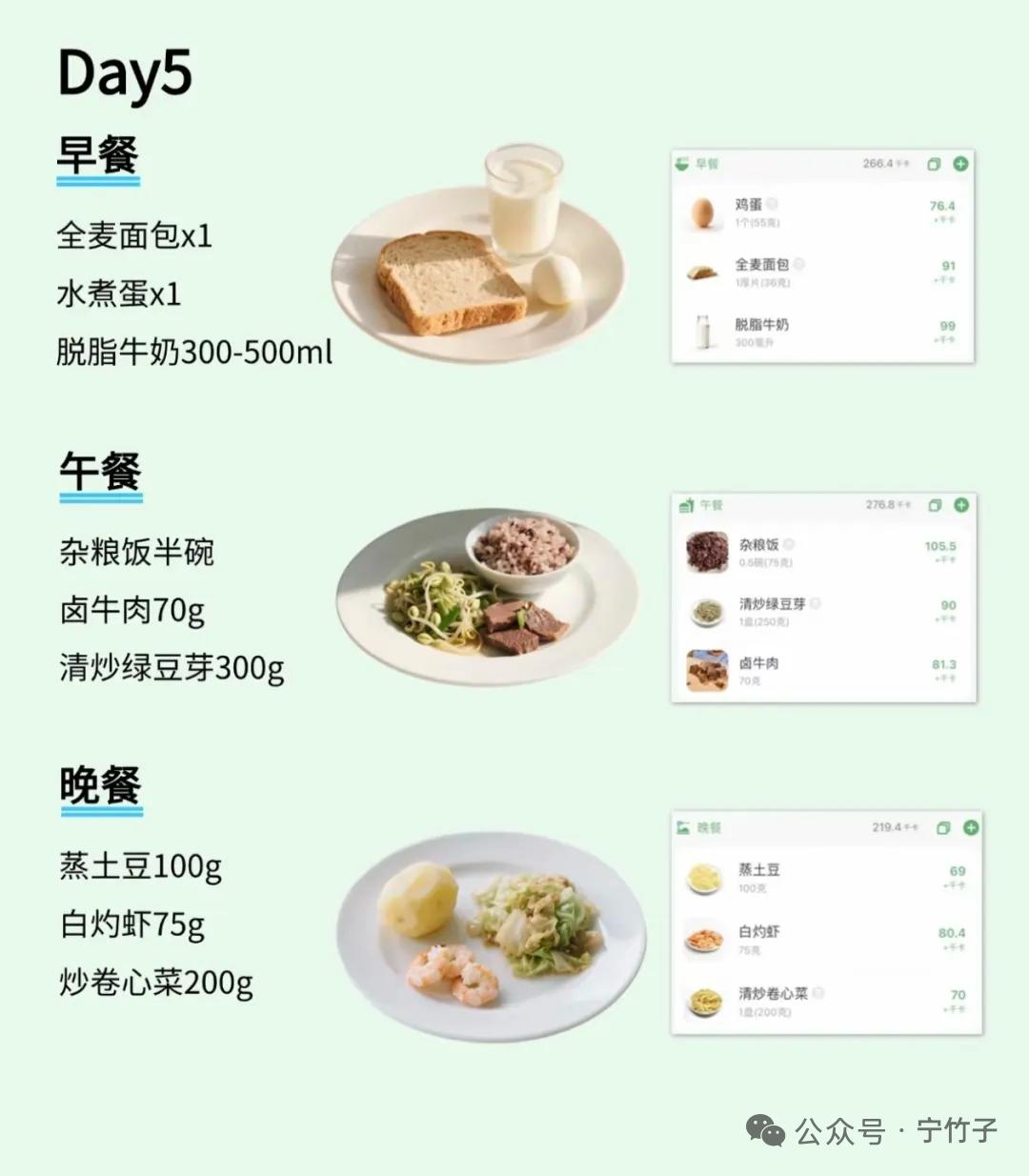Click the 晚餐 dinner meal icon
Viewport: 1029px width, 1176px height.
tap(683, 826)
